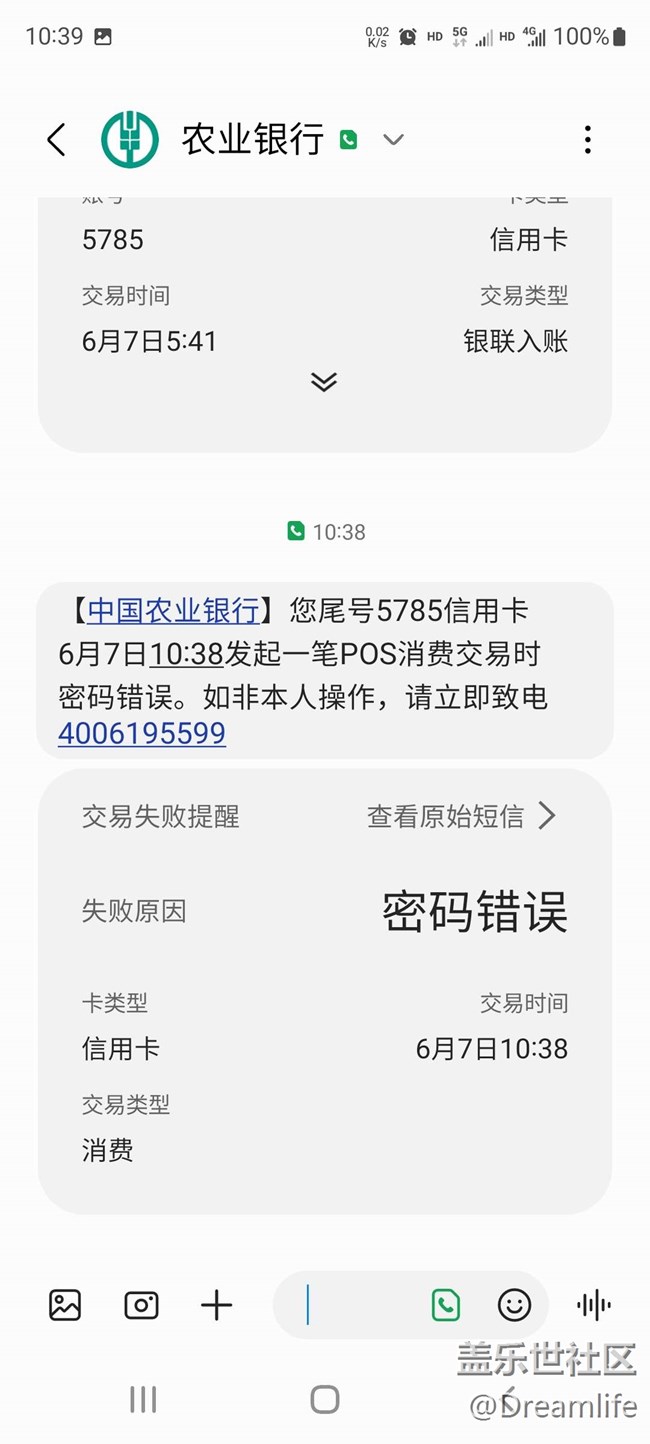Viewport: 650px width, 1444px height.
Task: Open the camera to attach a photo
Action: (141, 1305)
